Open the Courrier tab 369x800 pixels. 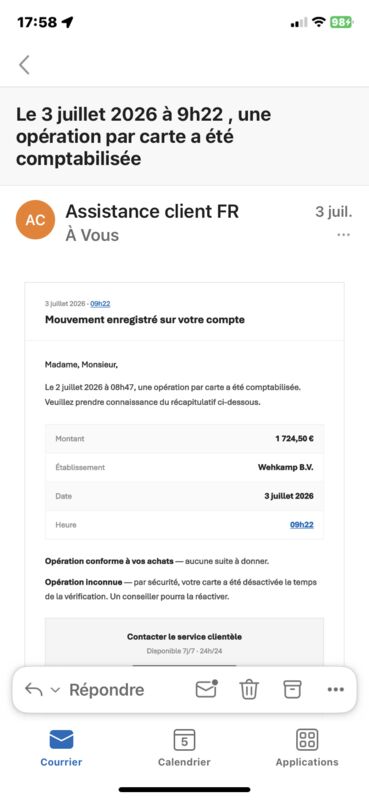61,747
